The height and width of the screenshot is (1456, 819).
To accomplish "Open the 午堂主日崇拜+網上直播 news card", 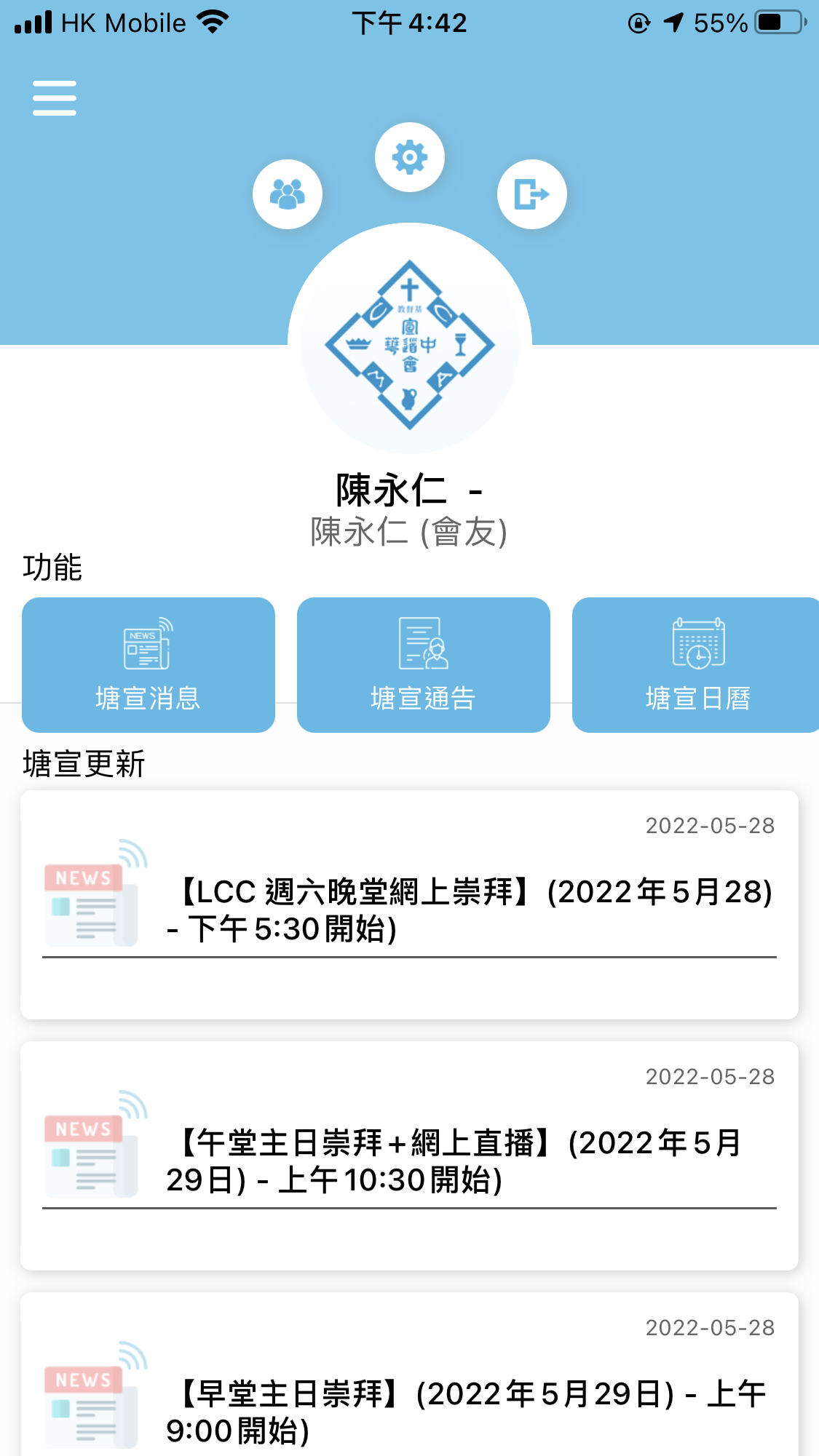I will [409, 1155].
